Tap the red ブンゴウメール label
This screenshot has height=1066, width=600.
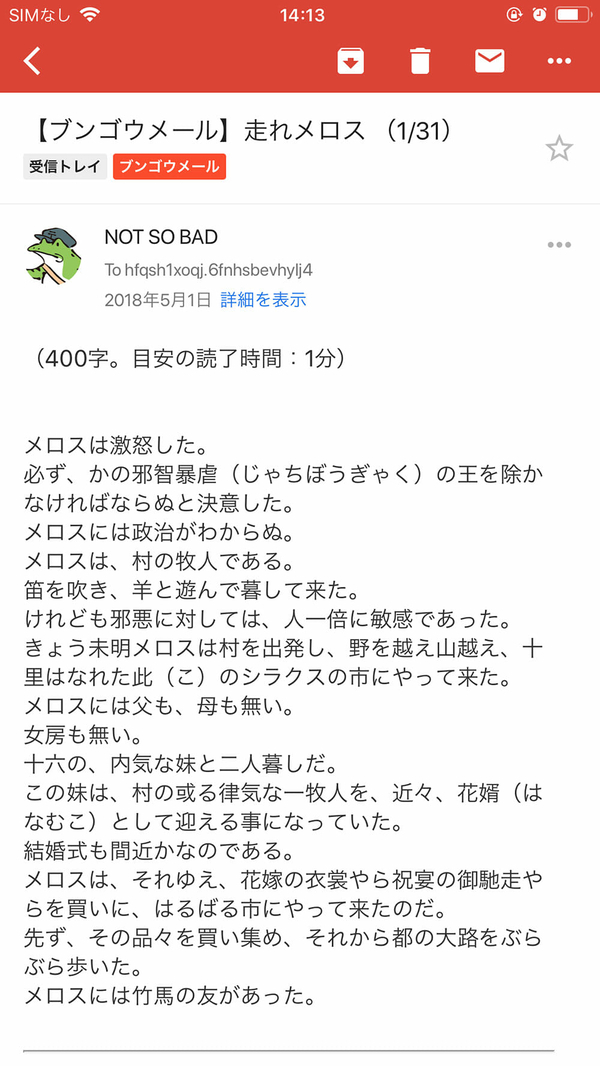[x=169, y=167]
